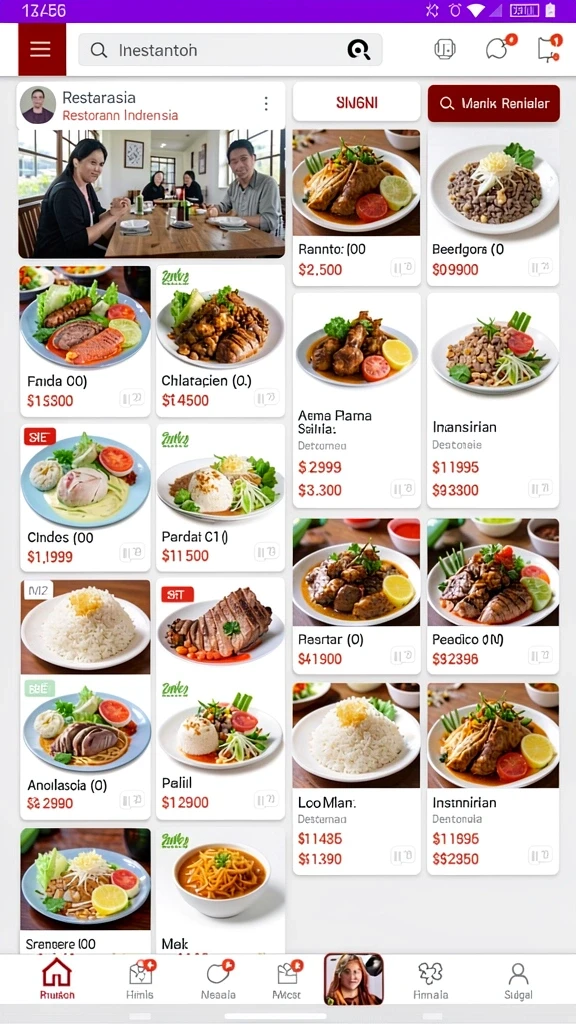The image size is (576, 1024).
Task: View the Lco Mlan rice dish card
Action: pyautogui.click(x=357, y=778)
